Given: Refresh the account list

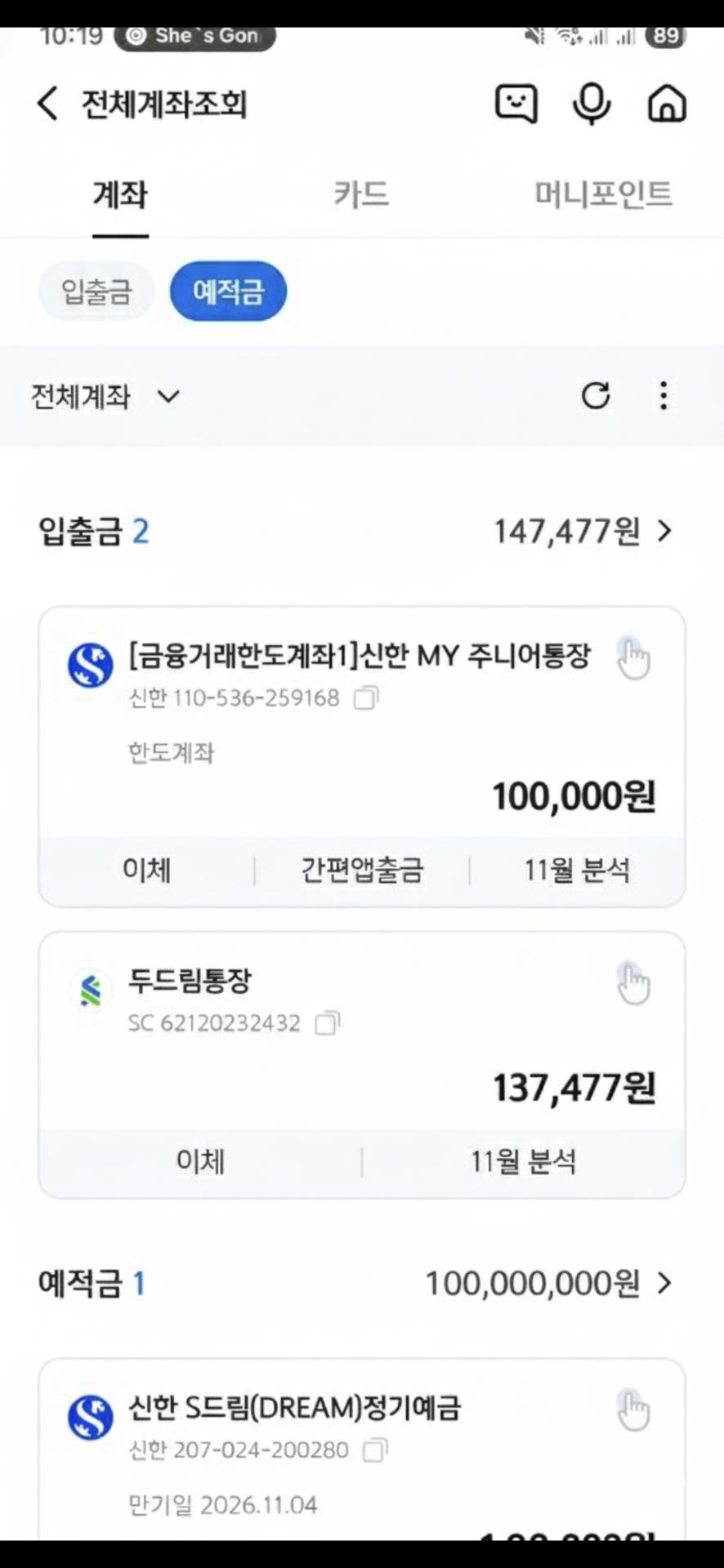Looking at the screenshot, I should [x=596, y=396].
